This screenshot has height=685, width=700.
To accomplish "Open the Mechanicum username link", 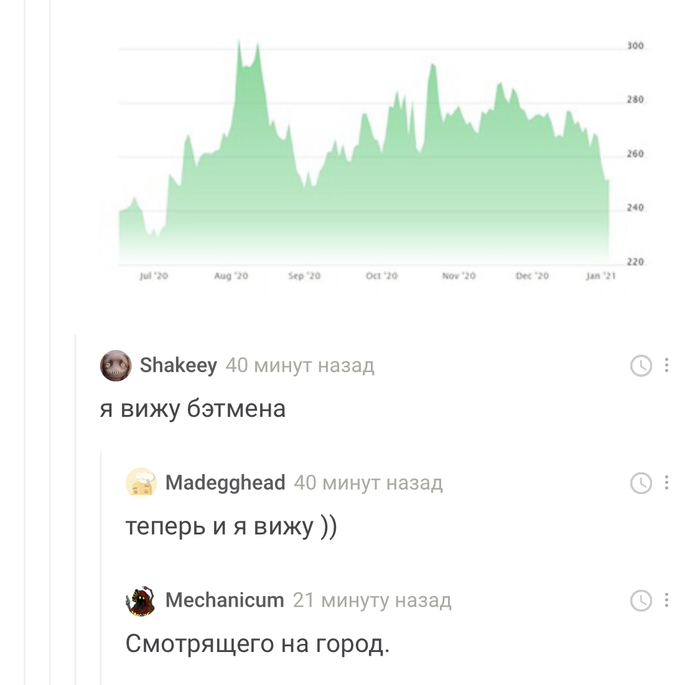I will click(x=224, y=601).
